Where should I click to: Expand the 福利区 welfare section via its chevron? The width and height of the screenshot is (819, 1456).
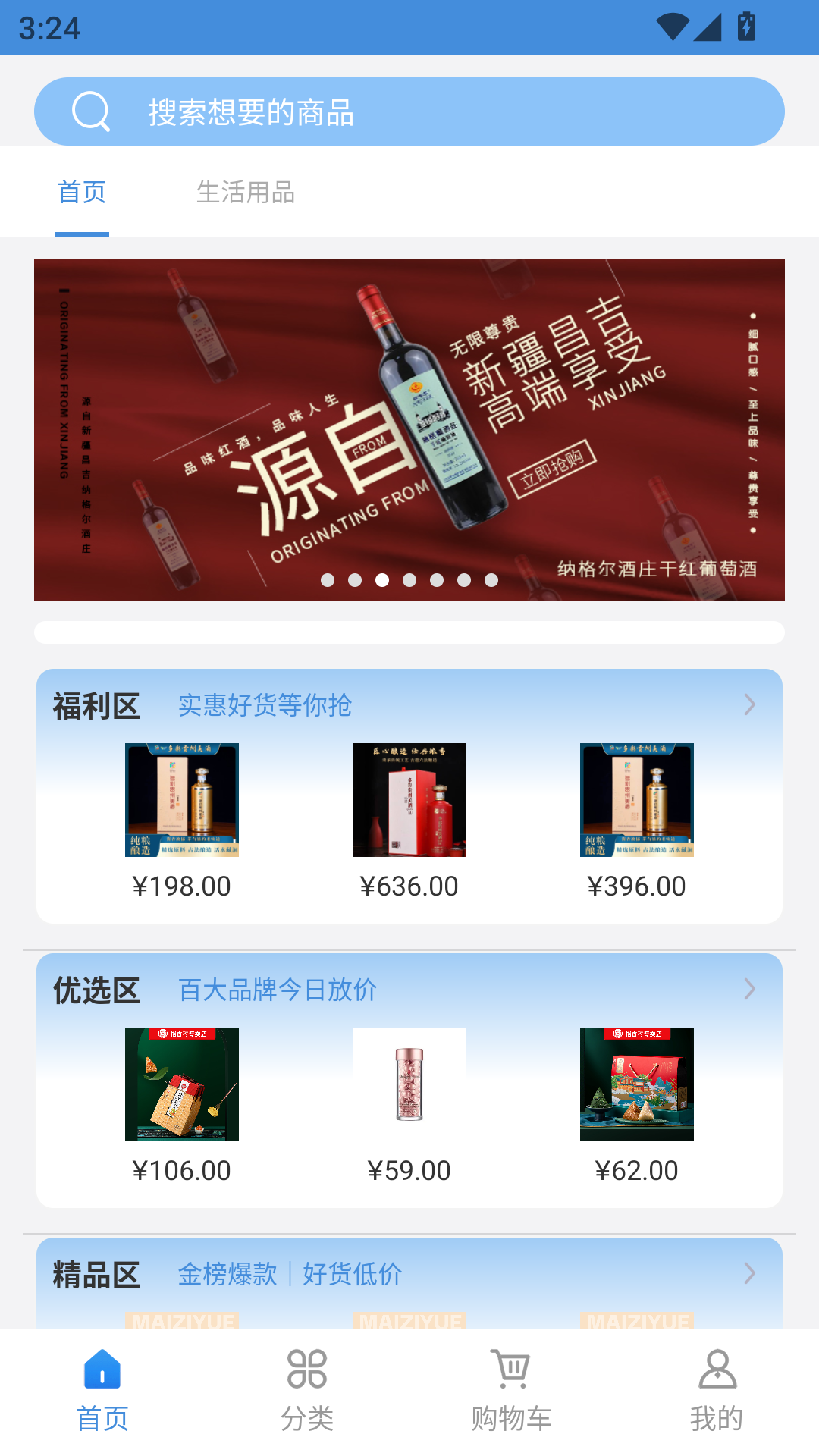[x=750, y=704]
